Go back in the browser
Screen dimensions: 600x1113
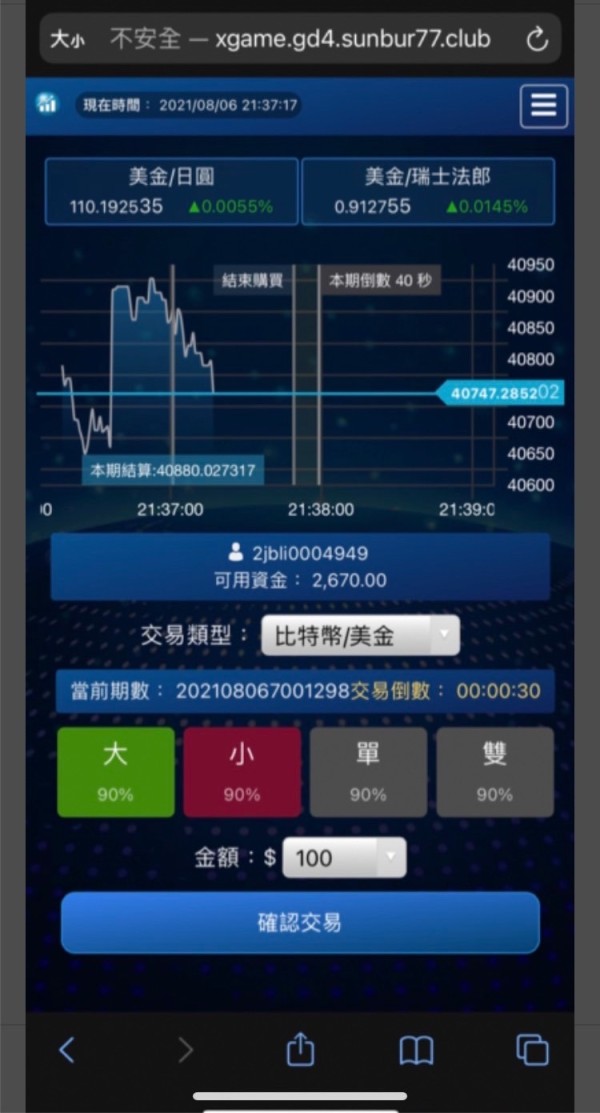pyautogui.click(x=66, y=1049)
